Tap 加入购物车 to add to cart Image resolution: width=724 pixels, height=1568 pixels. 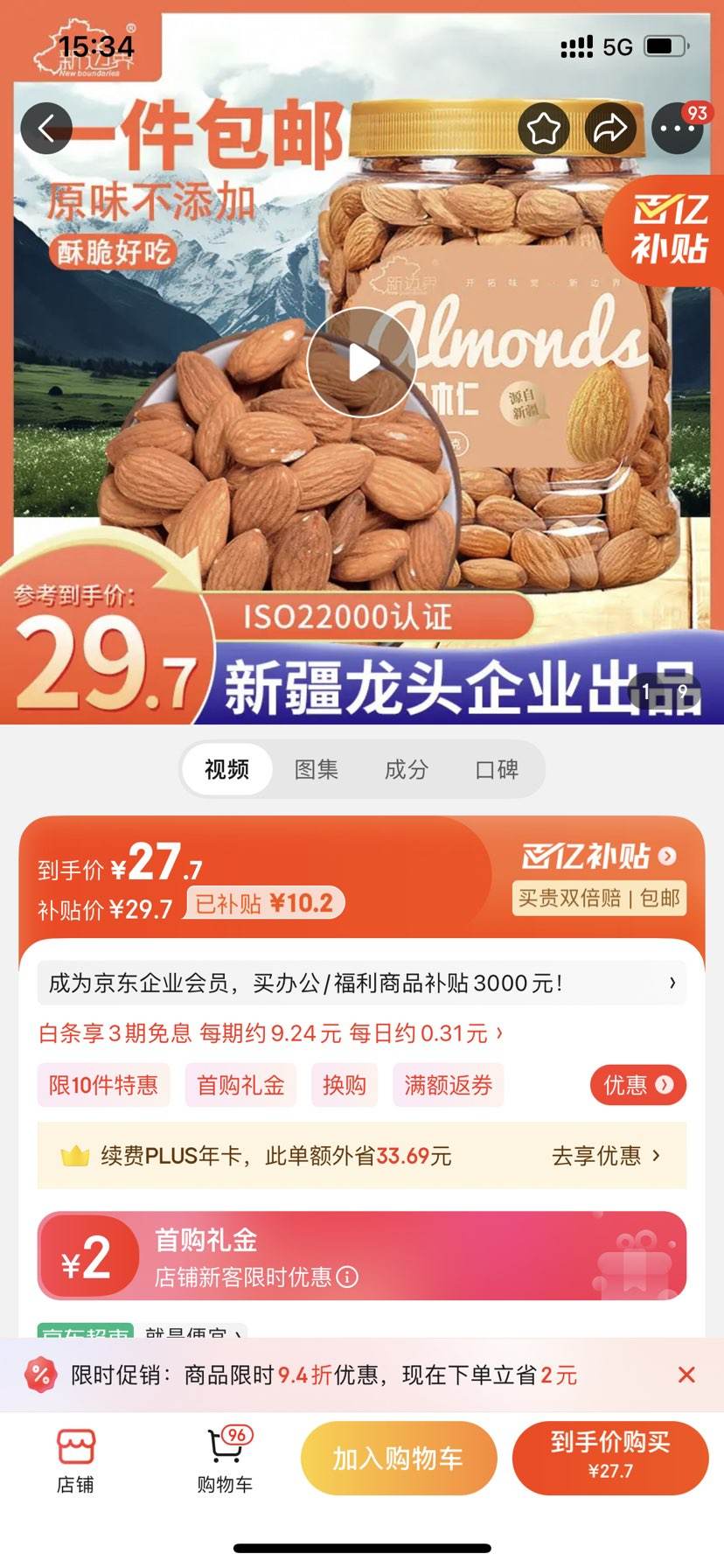(398, 1458)
